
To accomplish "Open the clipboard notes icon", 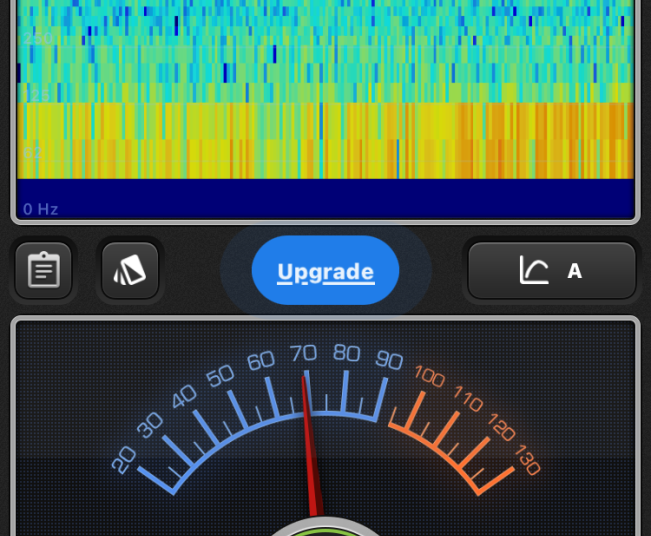I will (44, 270).
